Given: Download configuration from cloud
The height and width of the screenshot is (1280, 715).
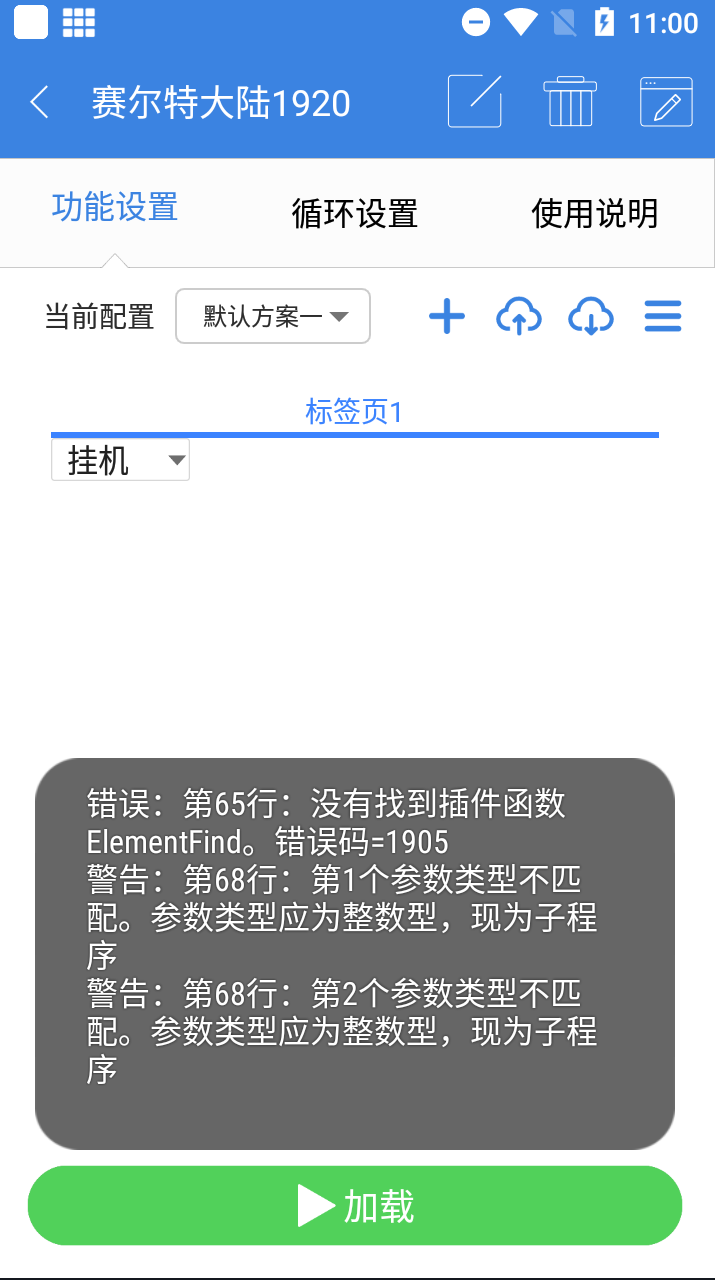Looking at the screenshot, I should point(591,317).
